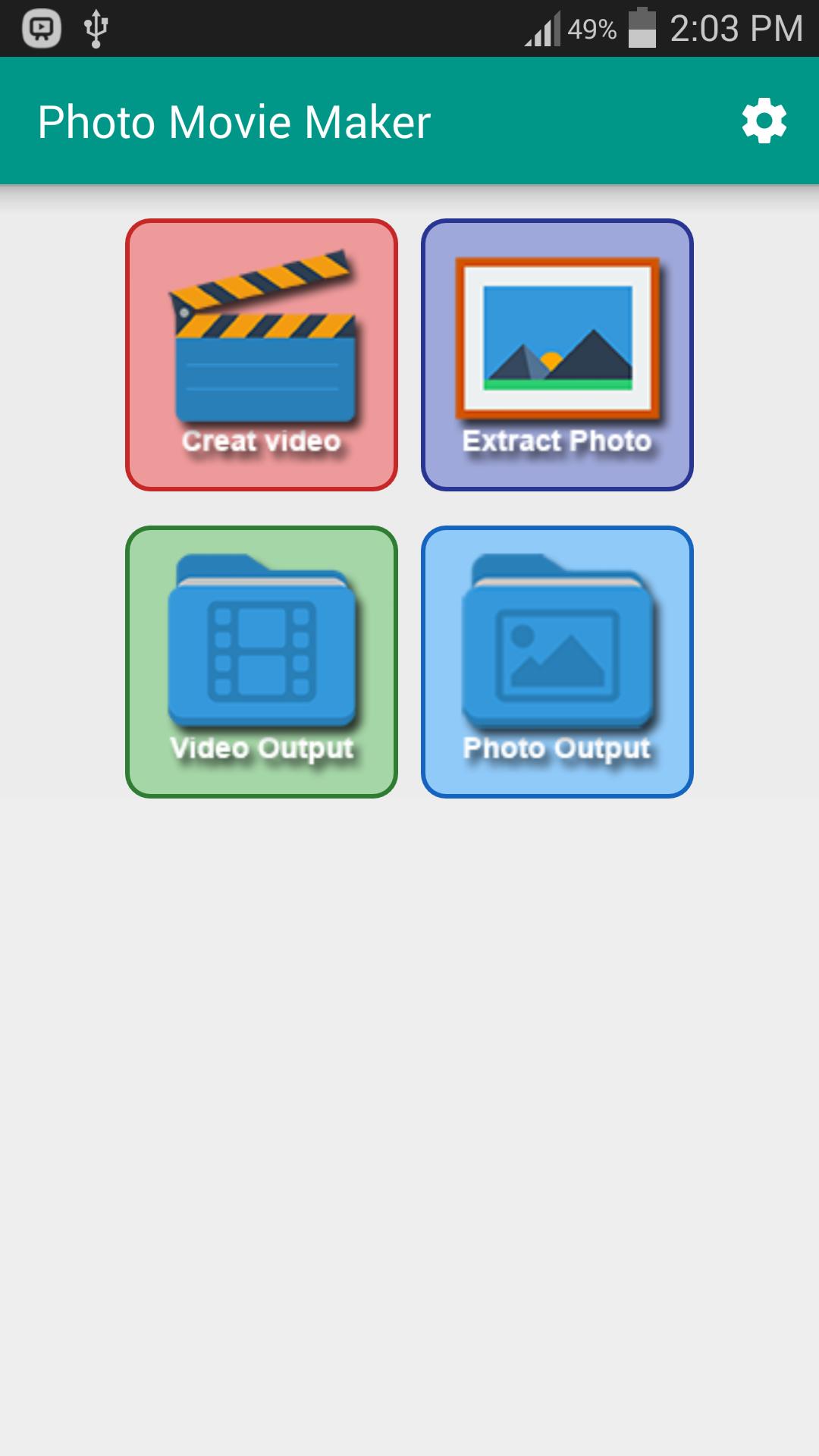
Task: Tap the 49% battery percentage text
Action: pyautogui.click(x=591, y=29)
